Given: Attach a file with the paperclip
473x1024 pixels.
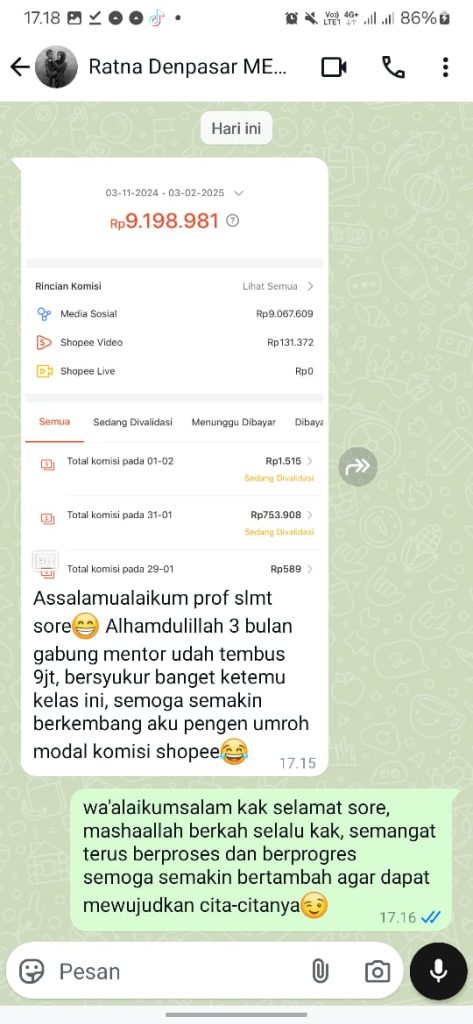Looking at the screenshot, I should pyautogui.click(x=319, y=971).
